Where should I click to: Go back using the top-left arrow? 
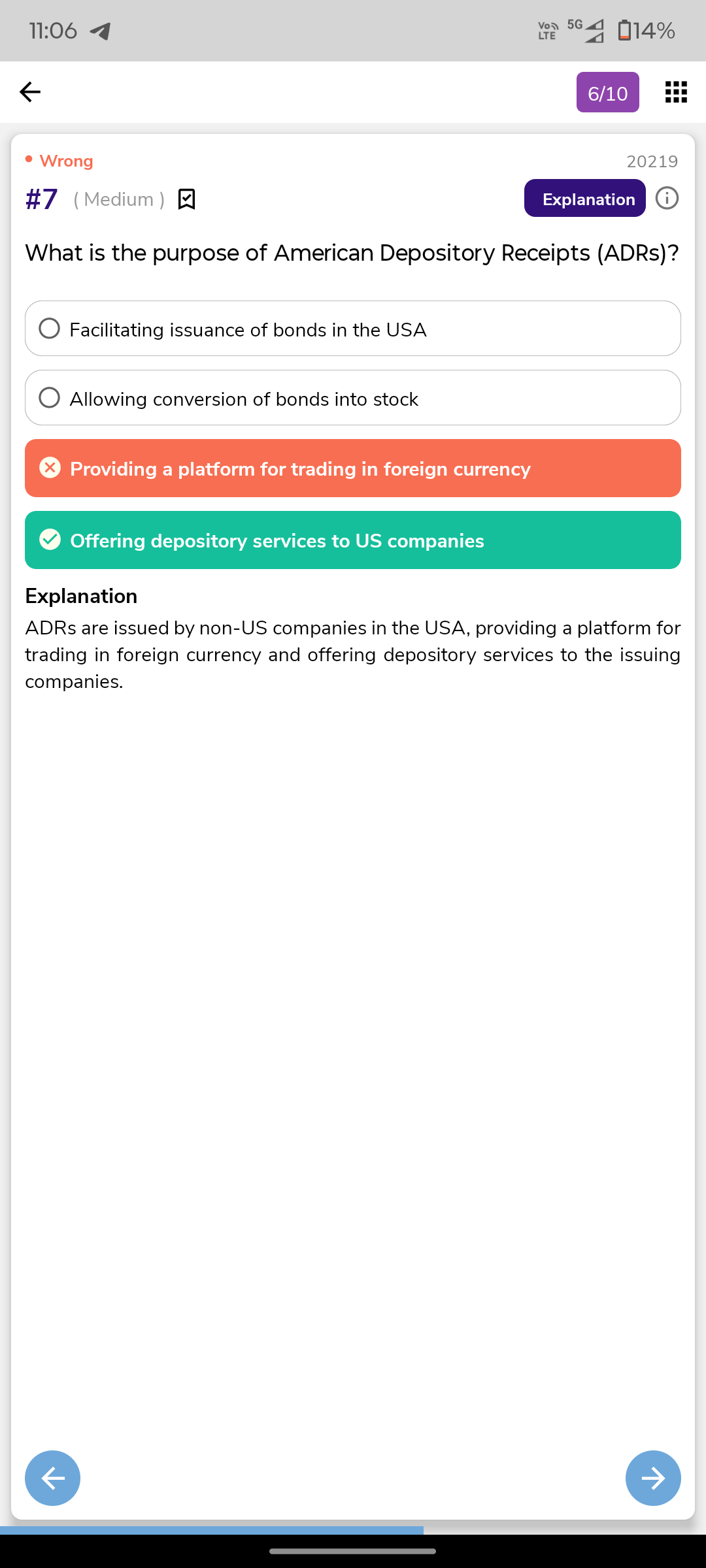30,92
